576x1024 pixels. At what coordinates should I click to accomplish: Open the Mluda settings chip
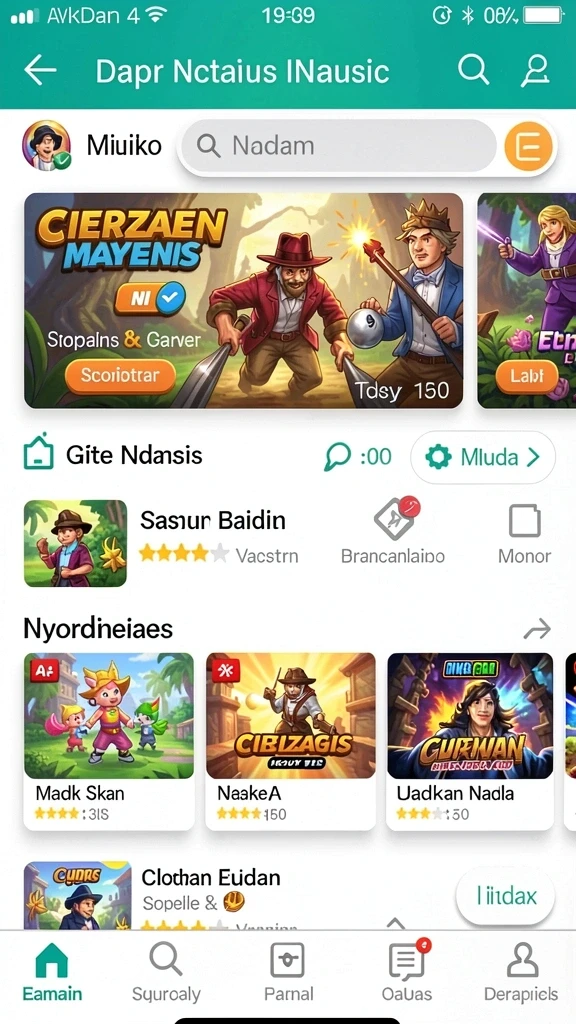[x=483, y=457]
